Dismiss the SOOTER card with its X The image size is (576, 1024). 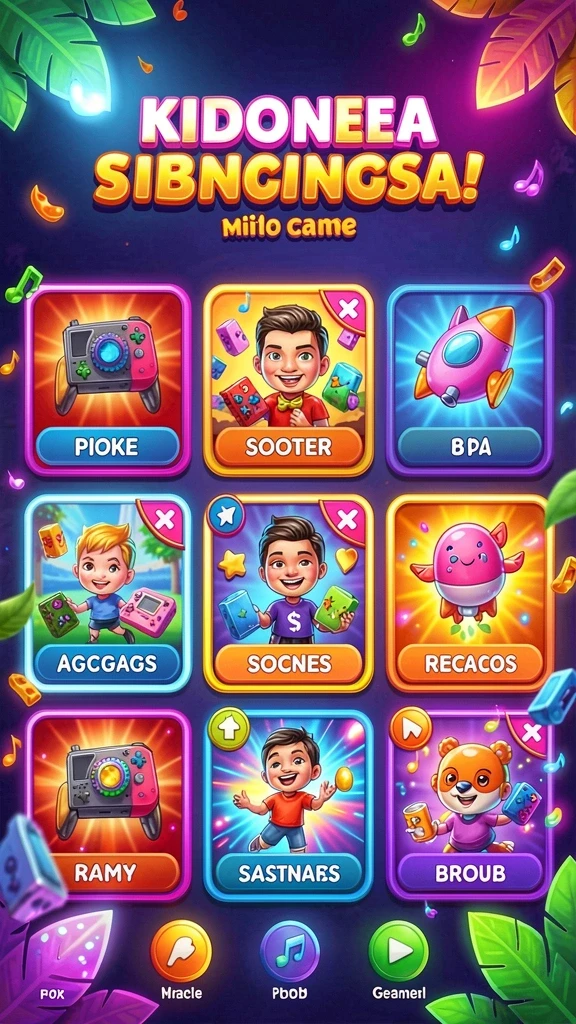click(x=348, y=310)
